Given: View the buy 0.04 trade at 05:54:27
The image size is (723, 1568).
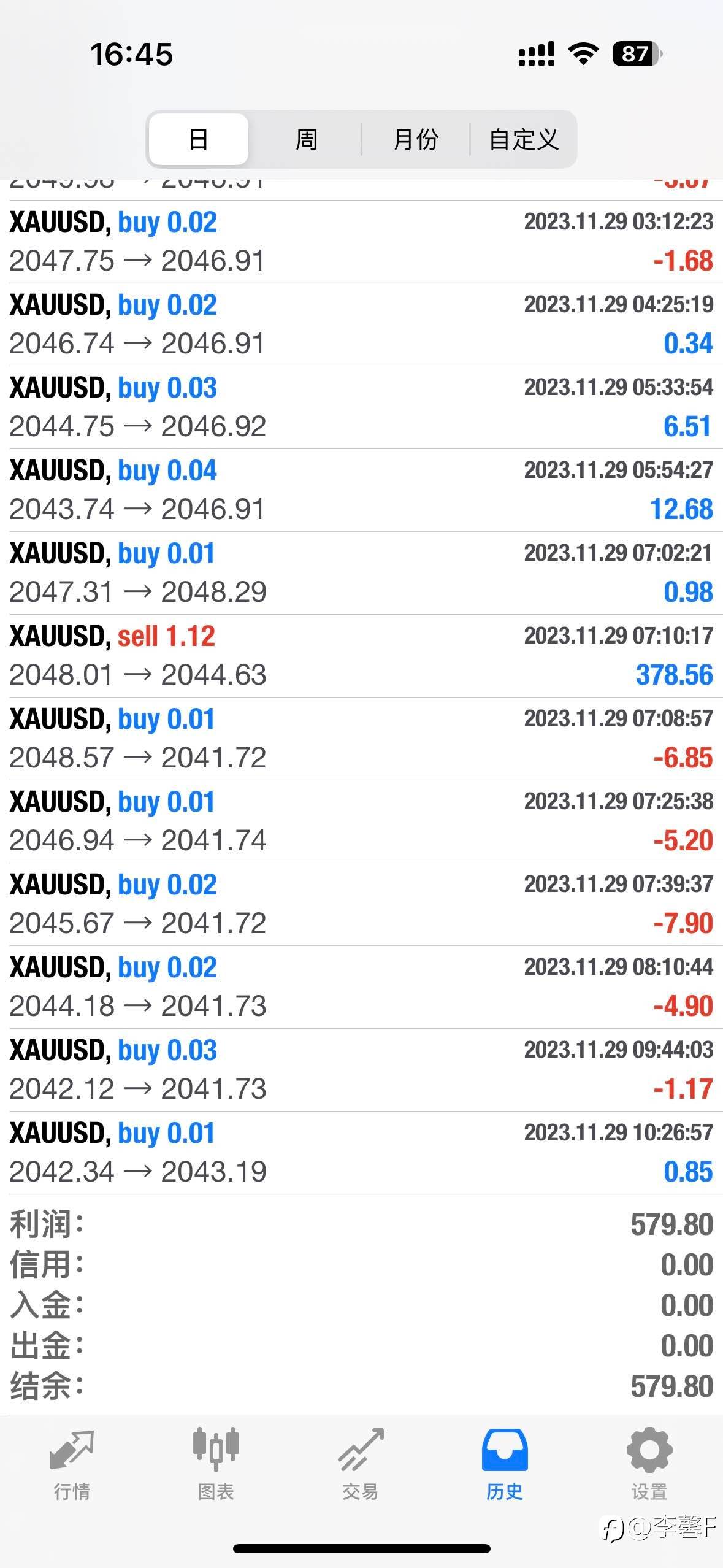Looking at the screenshot, I should pos(361,490).
